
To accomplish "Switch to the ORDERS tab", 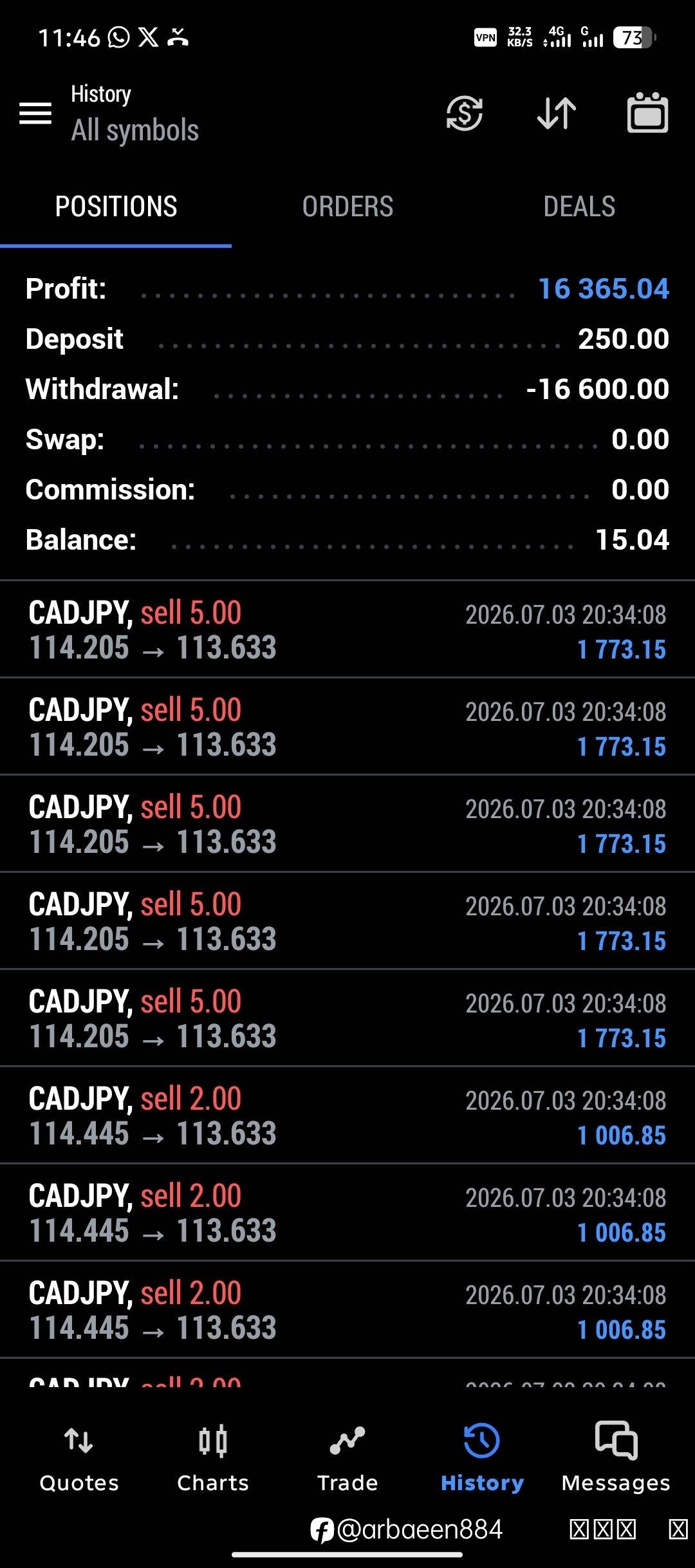I will pos(347,207).
